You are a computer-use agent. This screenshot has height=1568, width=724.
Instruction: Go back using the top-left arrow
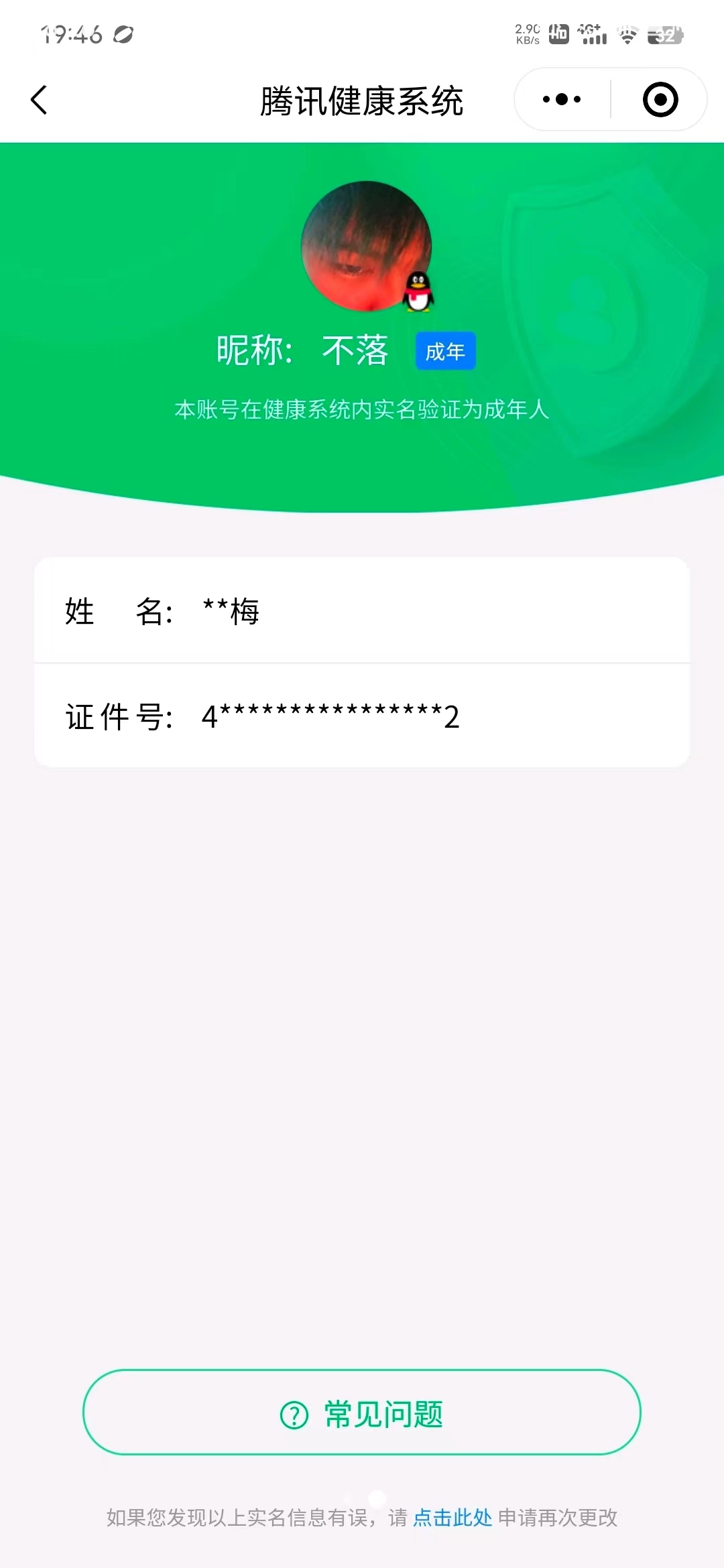click(39, 100)
